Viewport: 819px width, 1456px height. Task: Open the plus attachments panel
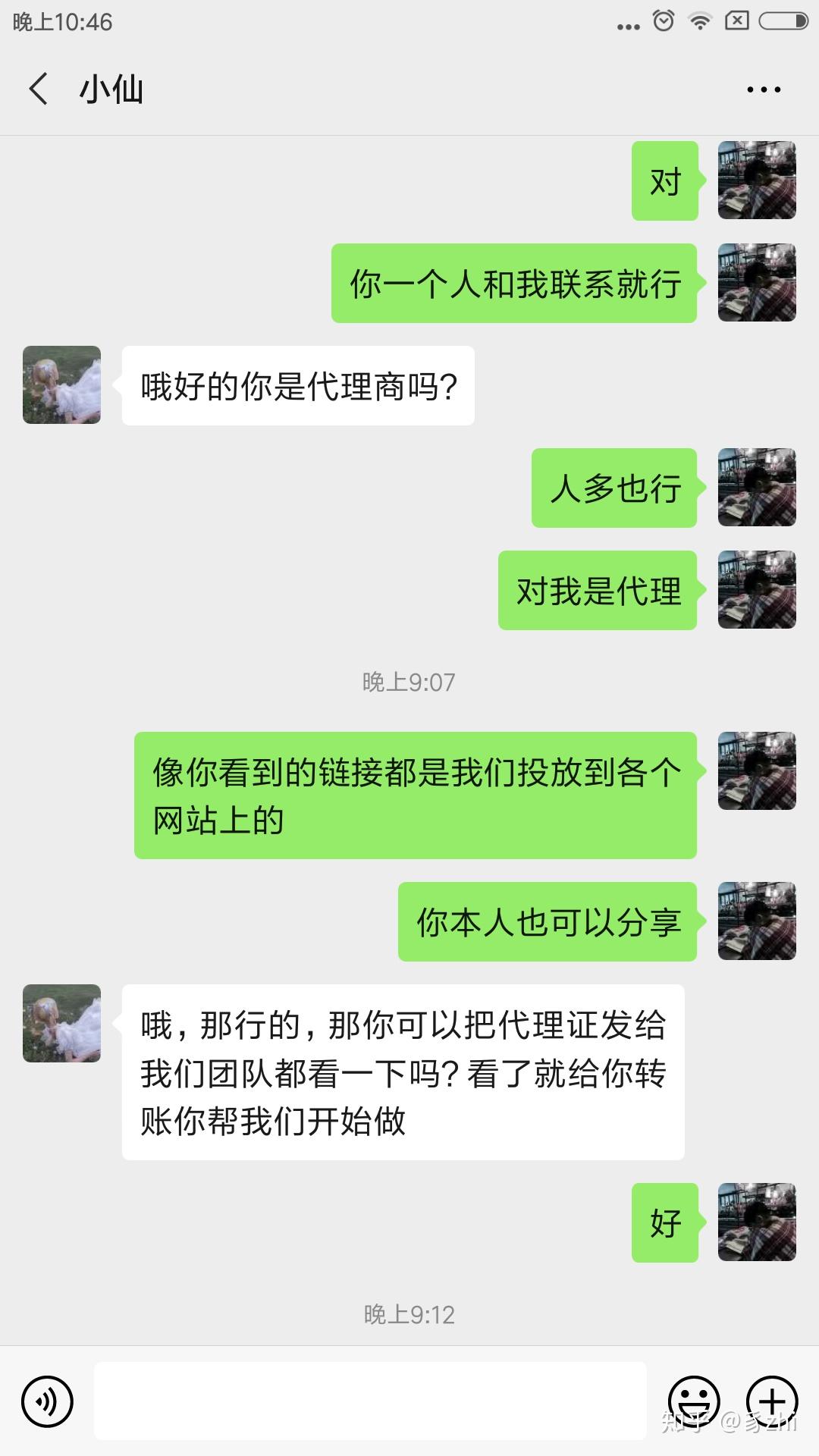point(772,1401)
